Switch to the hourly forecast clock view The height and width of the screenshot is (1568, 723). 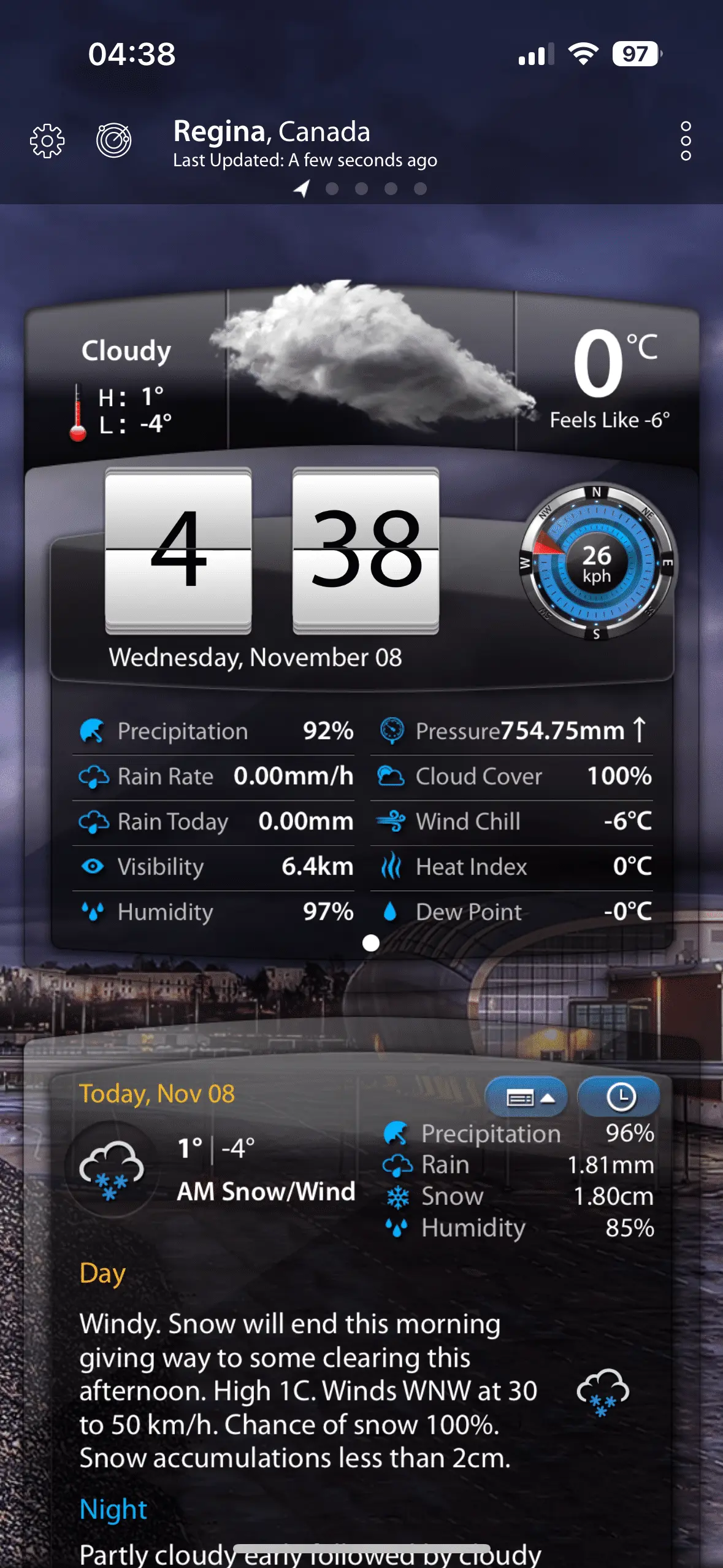tap(620, 1097)
